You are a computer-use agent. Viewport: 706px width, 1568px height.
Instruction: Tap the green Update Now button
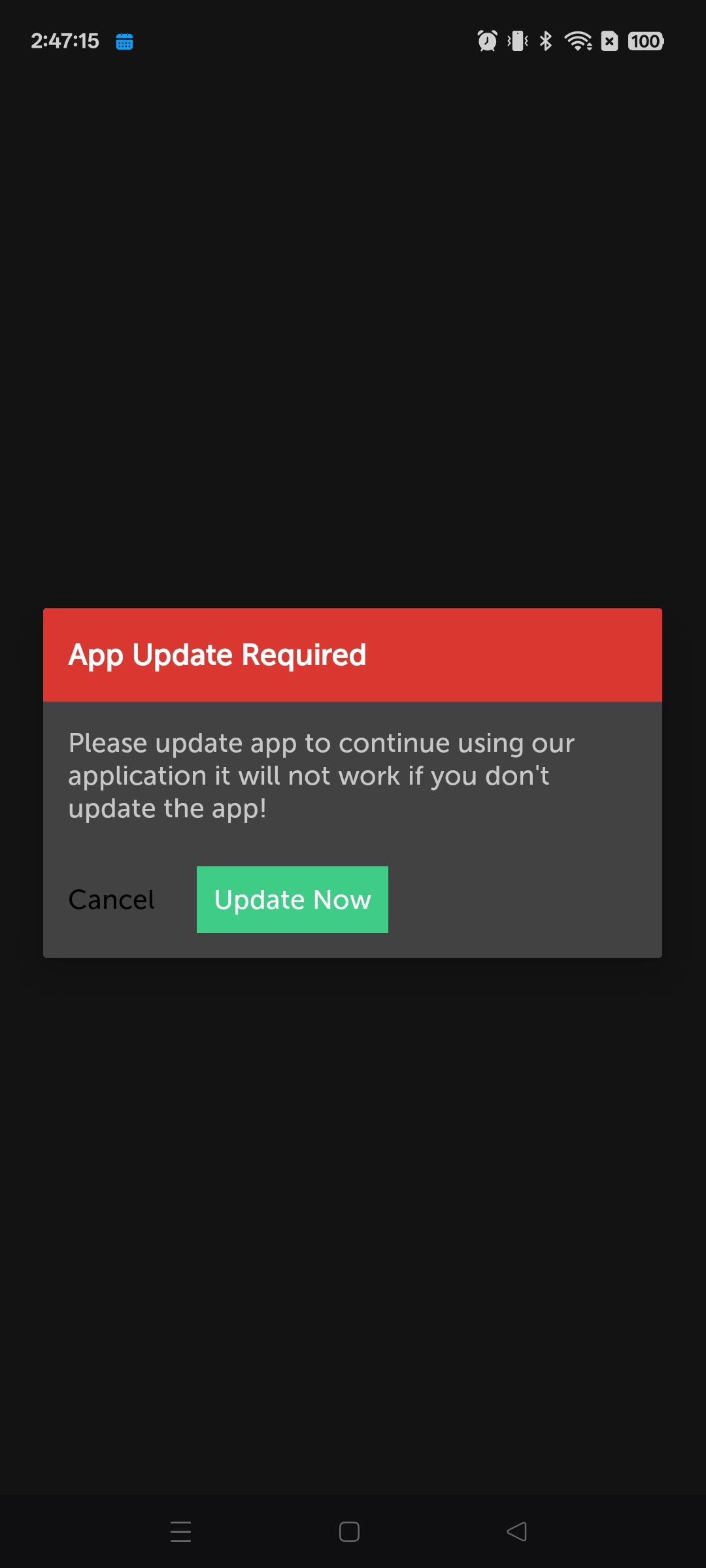292,900
